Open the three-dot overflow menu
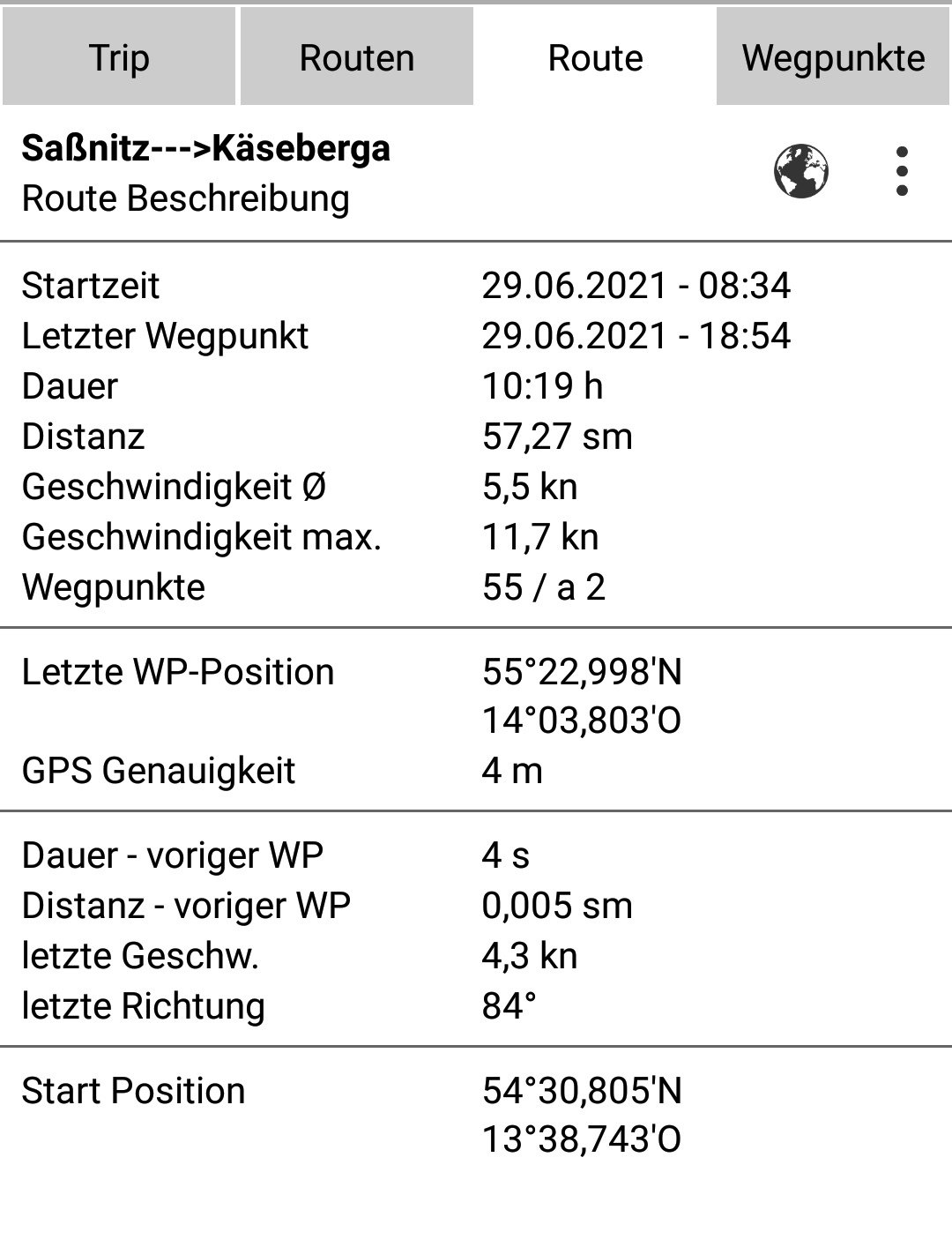The width and height of the screenshot is (952, 1247). coord(901,171)
